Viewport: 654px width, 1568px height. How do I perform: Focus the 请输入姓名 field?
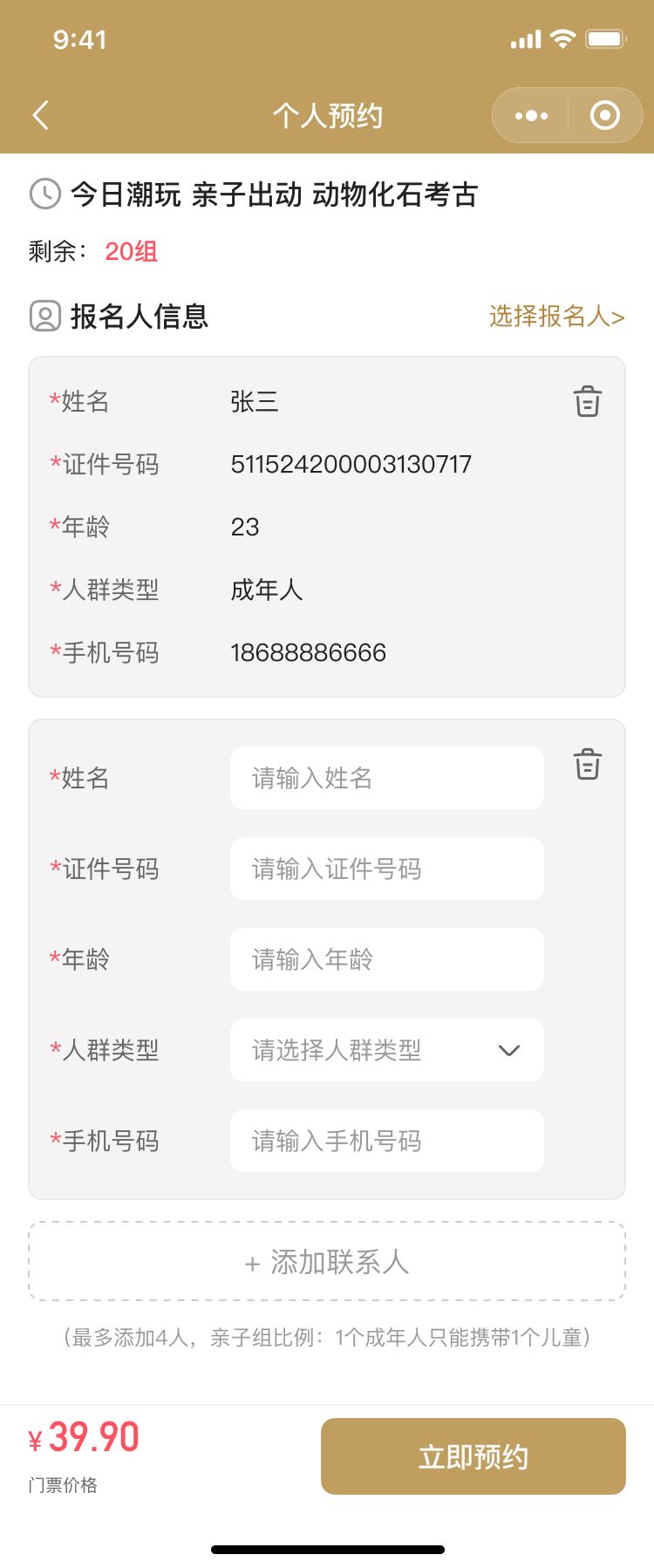click(x=386, y=778)
